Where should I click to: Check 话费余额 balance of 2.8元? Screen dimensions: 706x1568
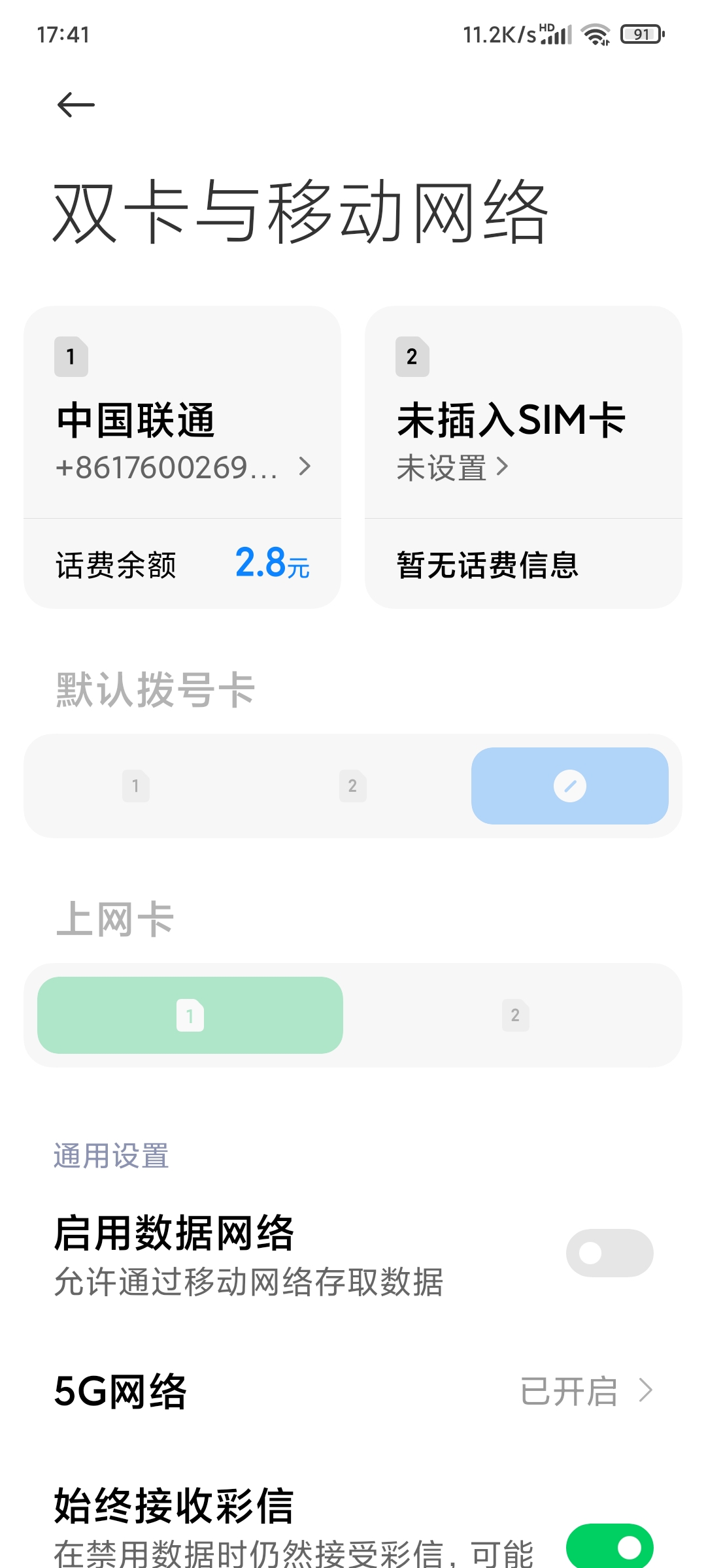point(182,564)
